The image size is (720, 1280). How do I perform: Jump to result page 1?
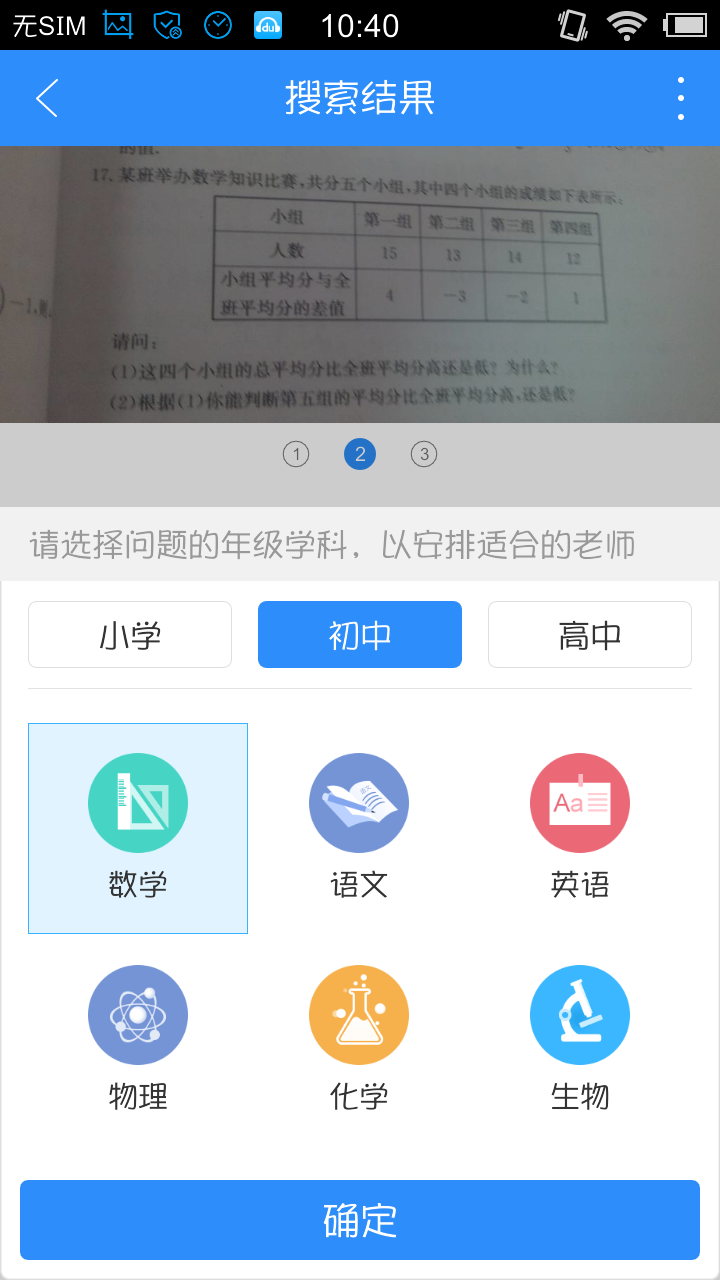pyautogui.click(x=296, y=455)
